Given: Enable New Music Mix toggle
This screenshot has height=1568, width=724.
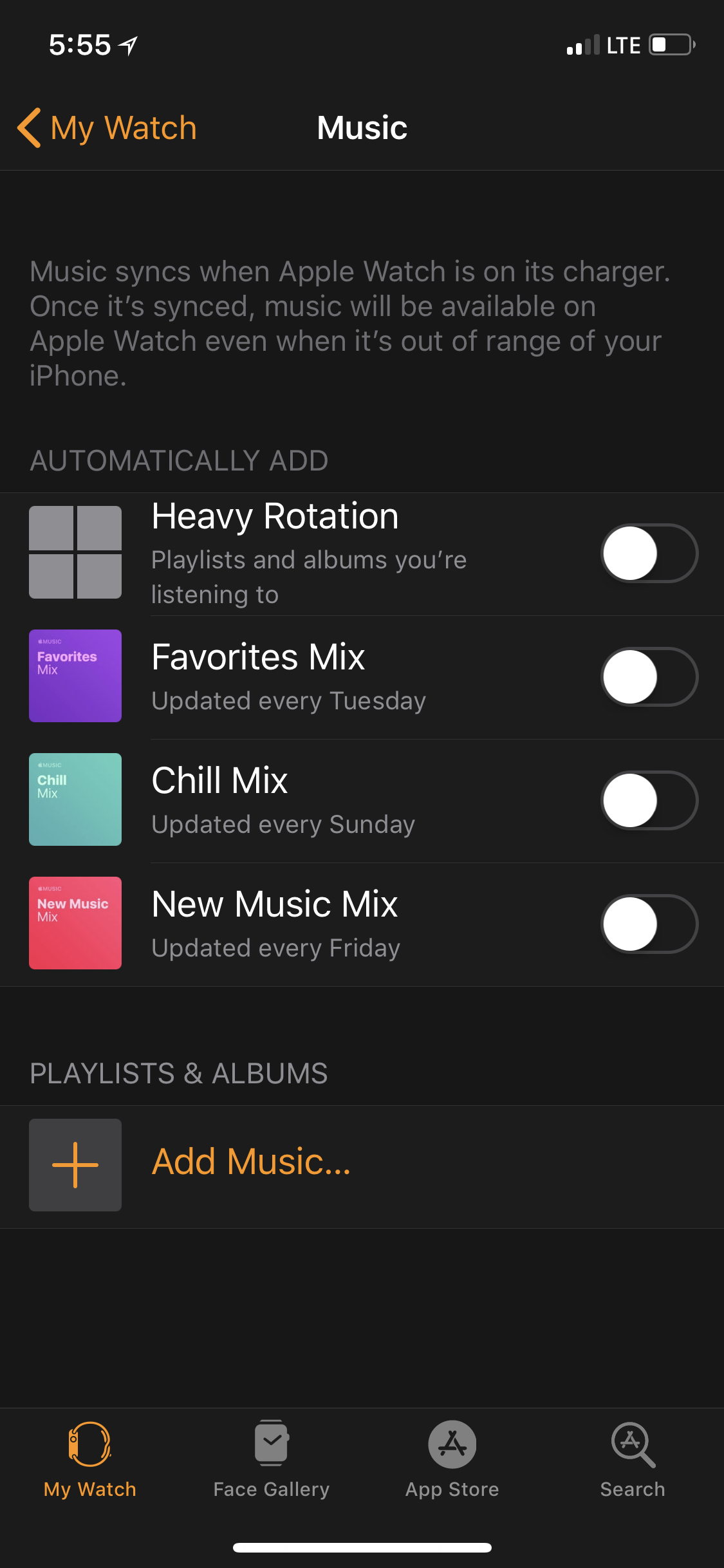Looking at the screenshot, I should click(x=649, y=924).
